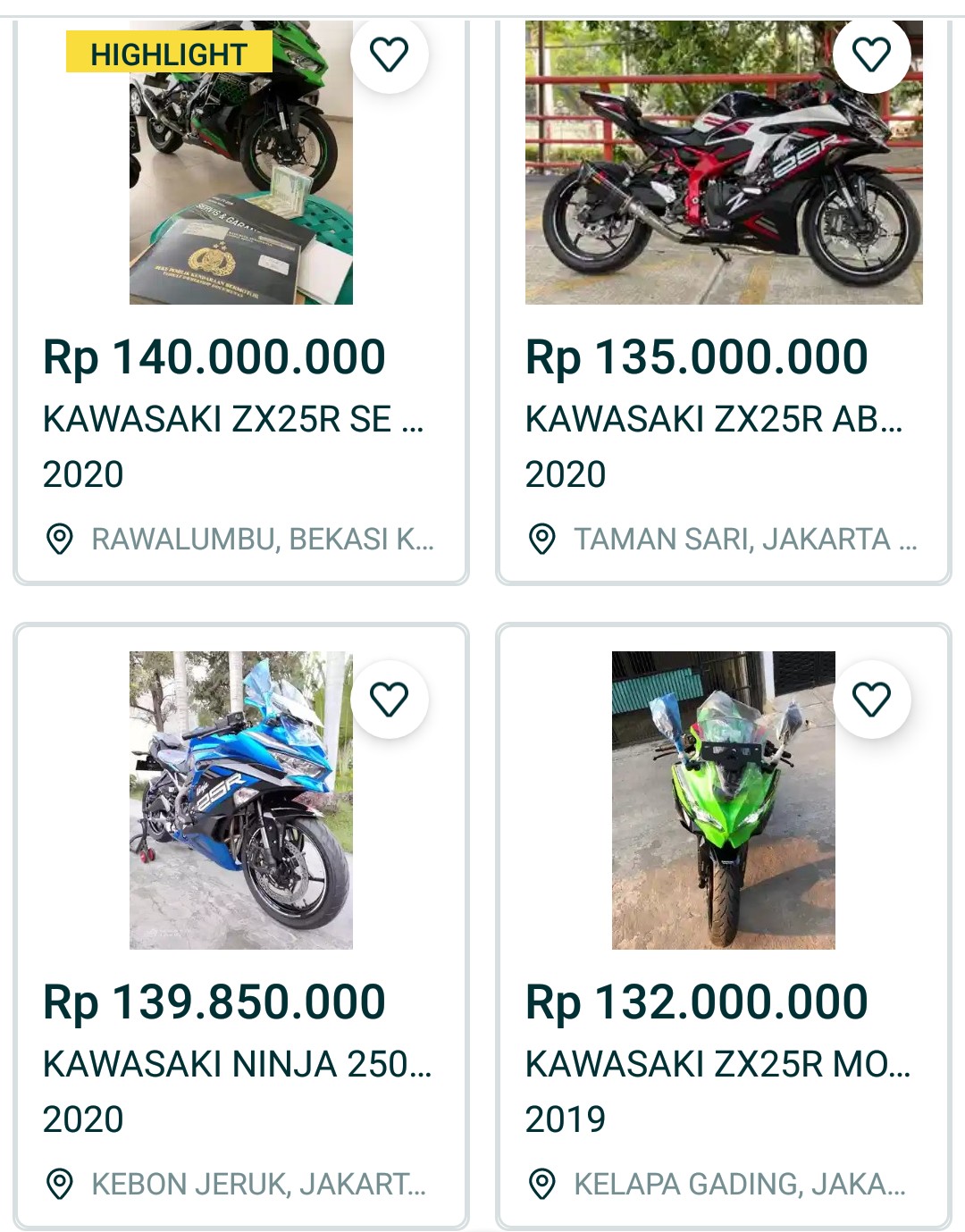Screen dimensions: 965x1232
Task: Open the Kebon Jeruk Kawasaki Ninja 250 listing
Action: click(x=238, y=1063)
